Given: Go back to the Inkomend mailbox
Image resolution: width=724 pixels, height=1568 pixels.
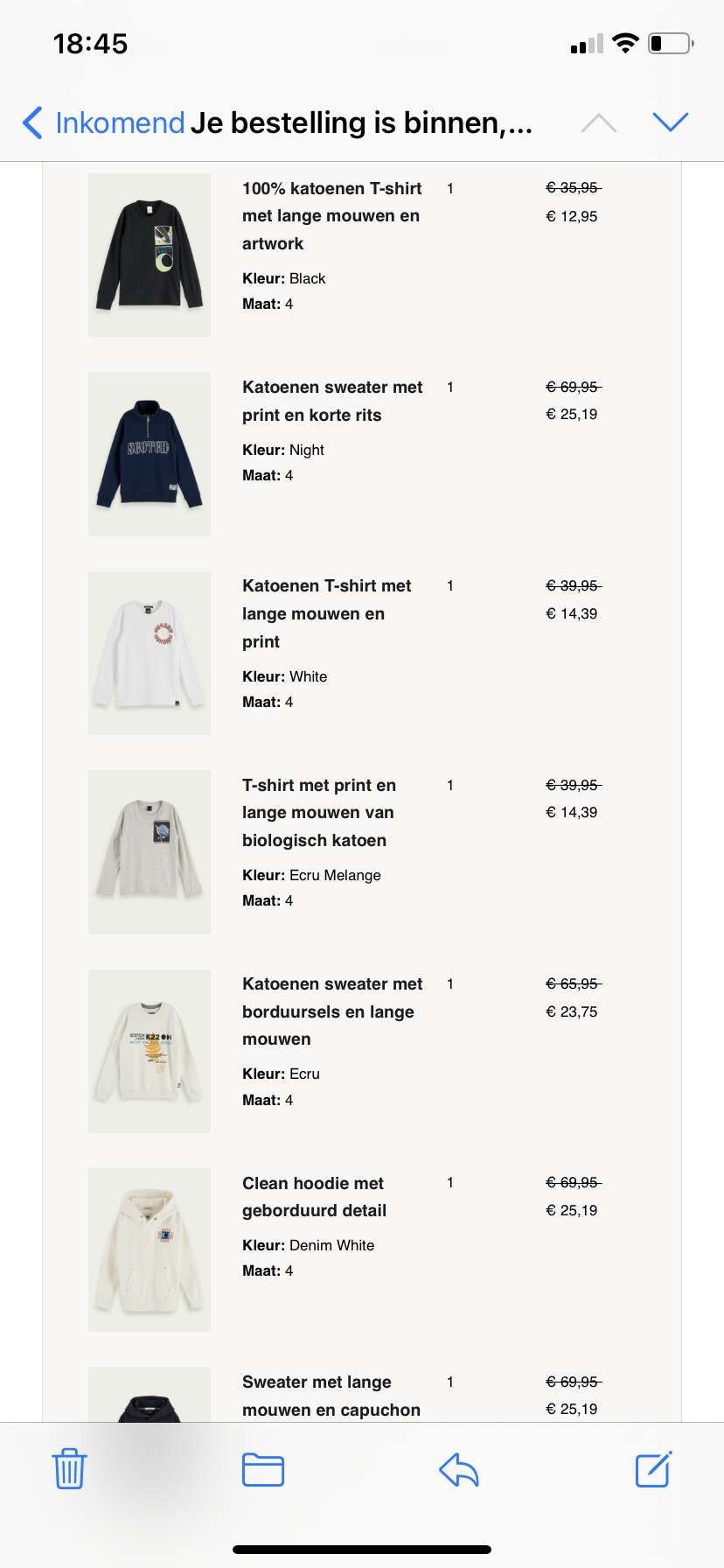Looking at the screenshot, I should tap(103, 122).
